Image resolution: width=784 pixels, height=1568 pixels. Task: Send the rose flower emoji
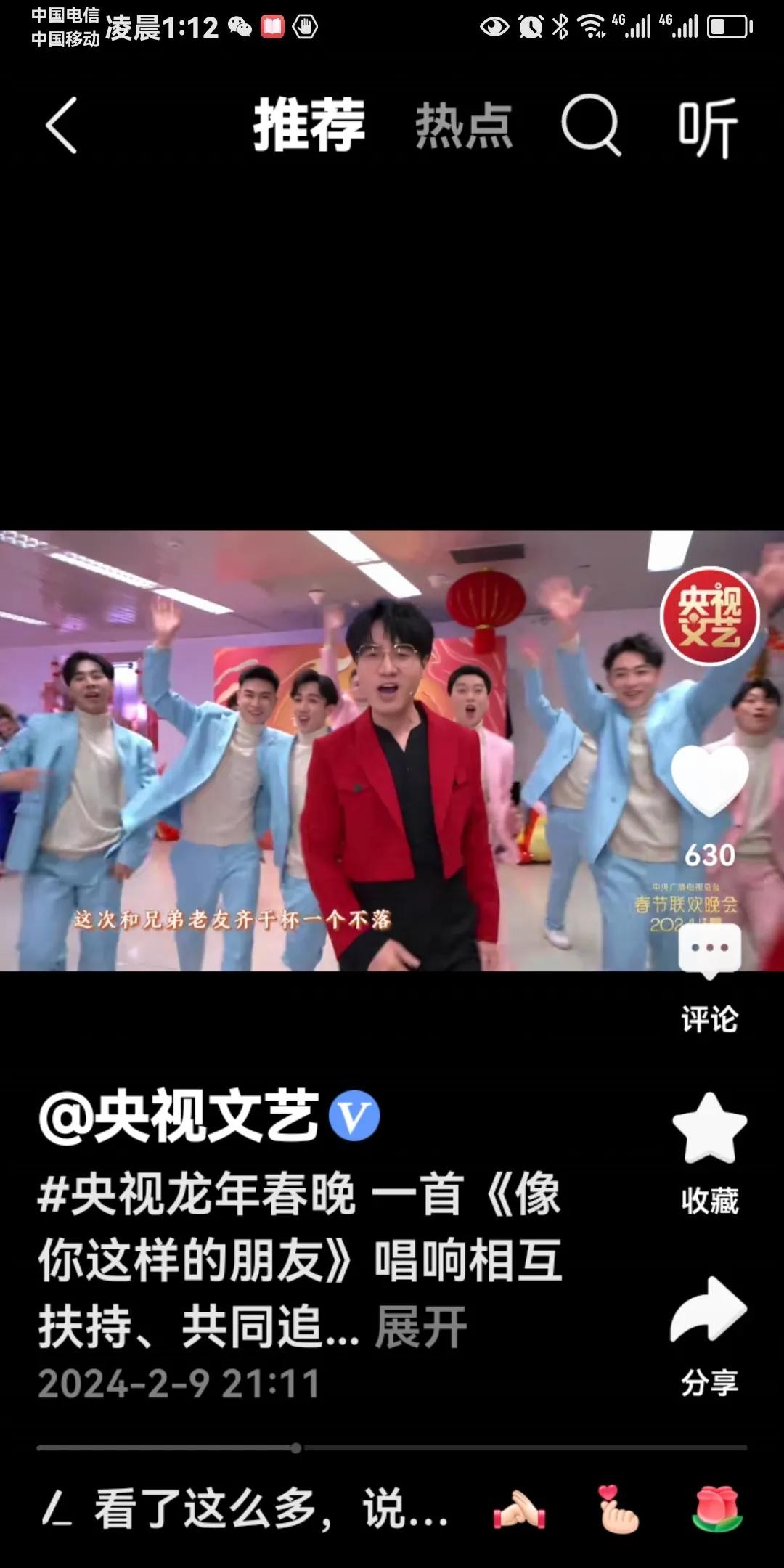pos(717,1510)
